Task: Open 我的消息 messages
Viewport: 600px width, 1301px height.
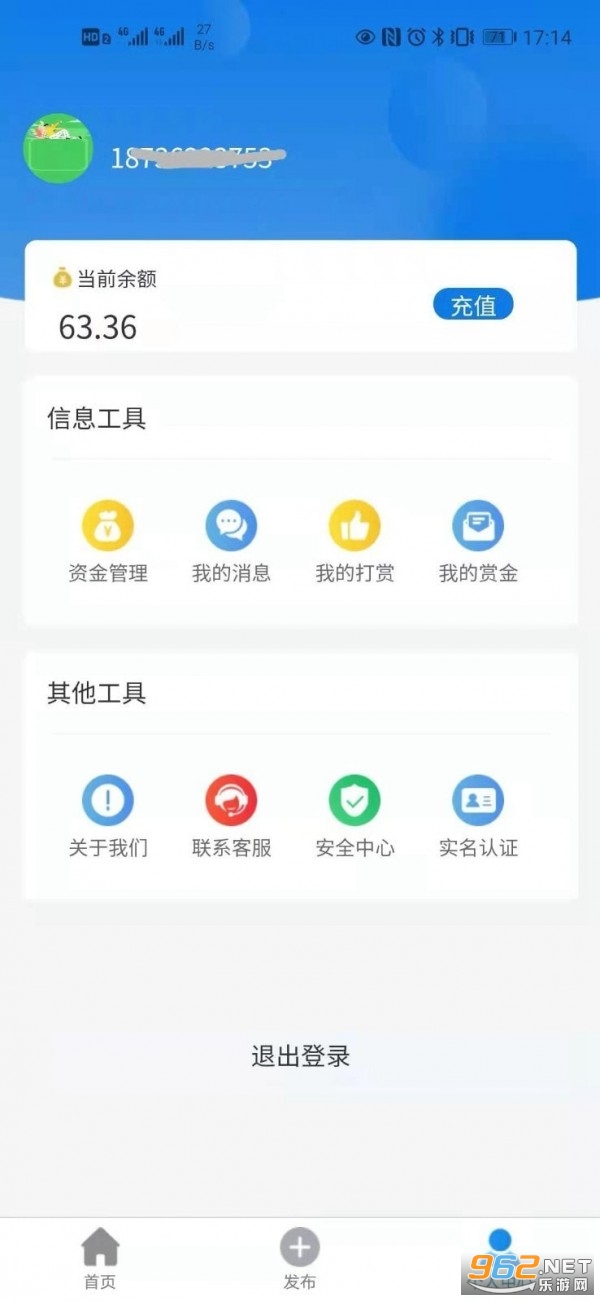Action: pos(231,540)
